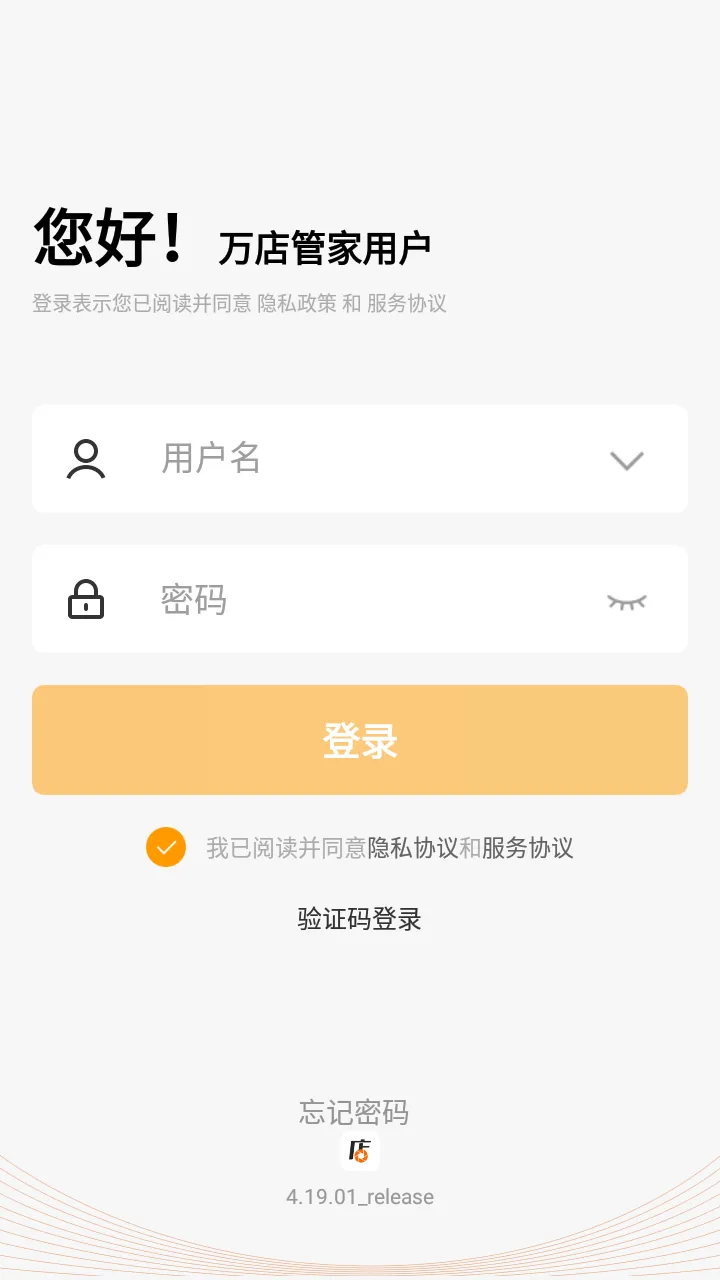Open 隐私协议 link beside the checkbox

tap(413, 848)
